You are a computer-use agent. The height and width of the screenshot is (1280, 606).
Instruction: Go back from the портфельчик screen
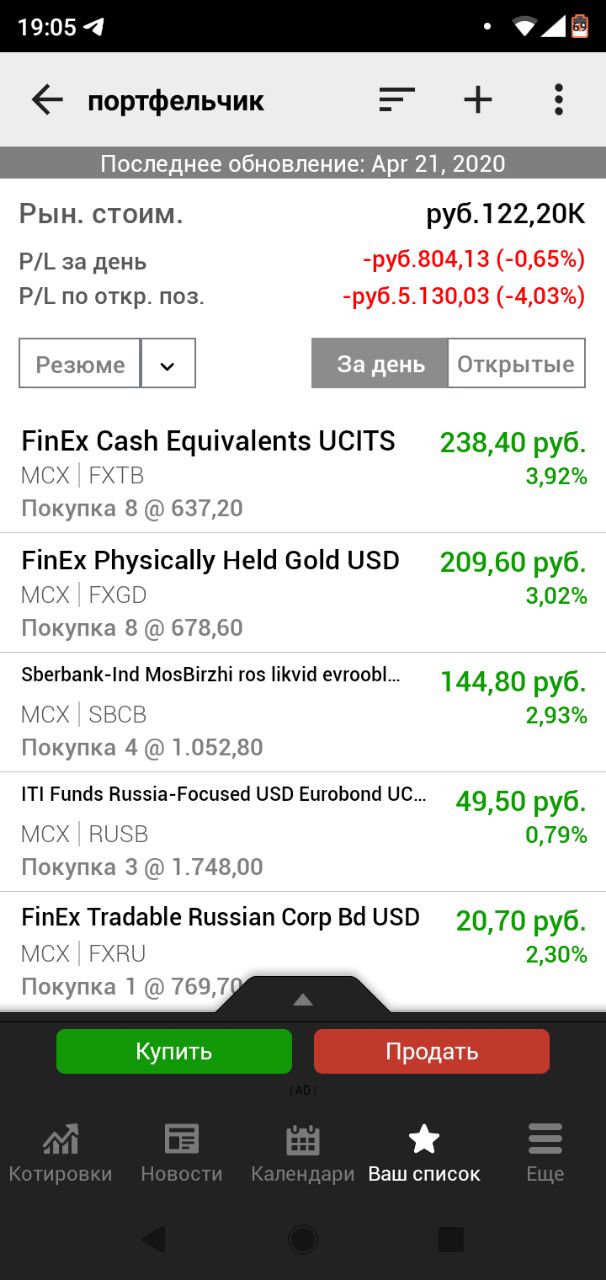pyautogui.click(x=47, y=100)
